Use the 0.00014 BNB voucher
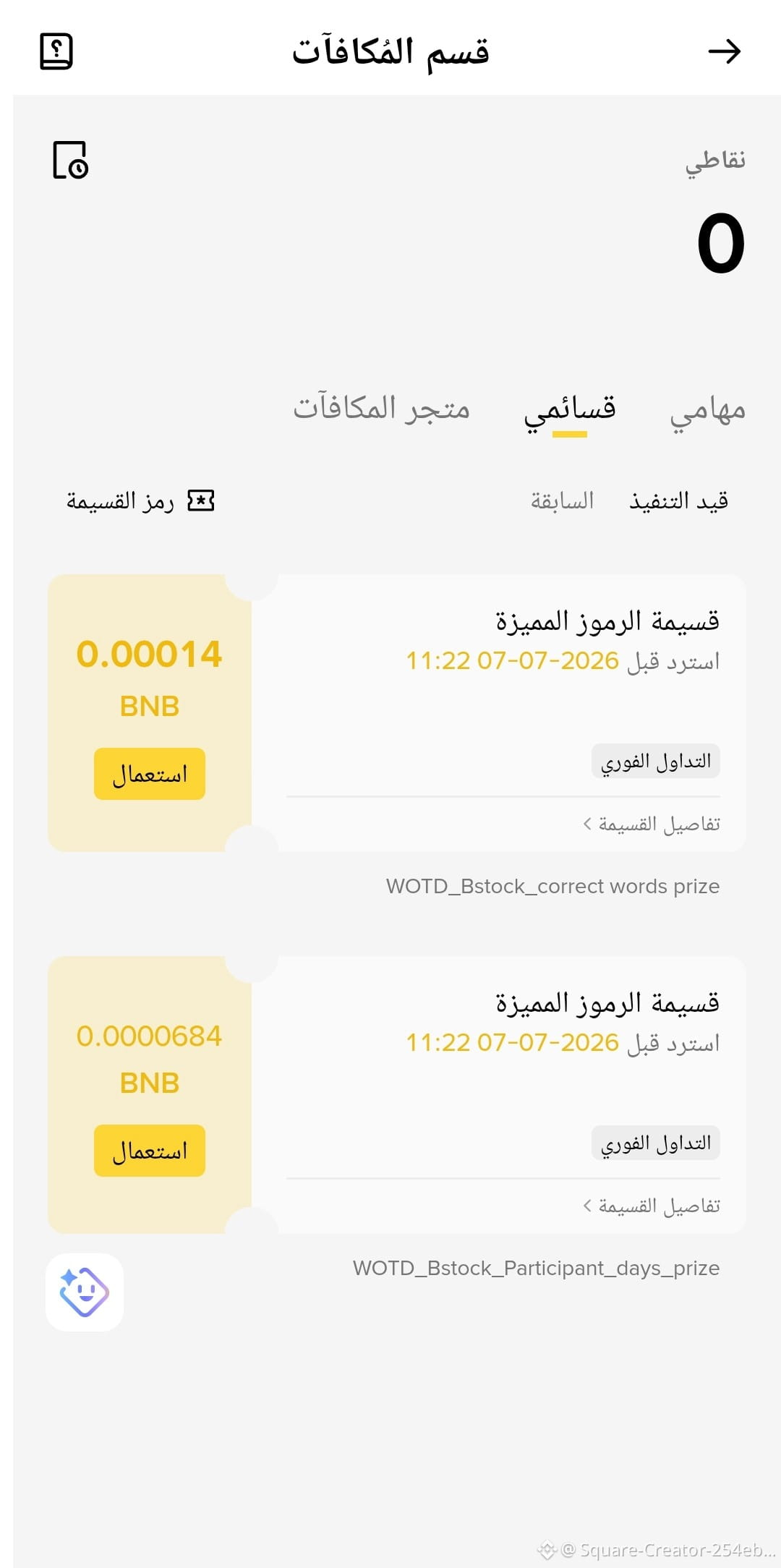The width and height of the screenshot is (781, 1568). [x=150, y=774]
